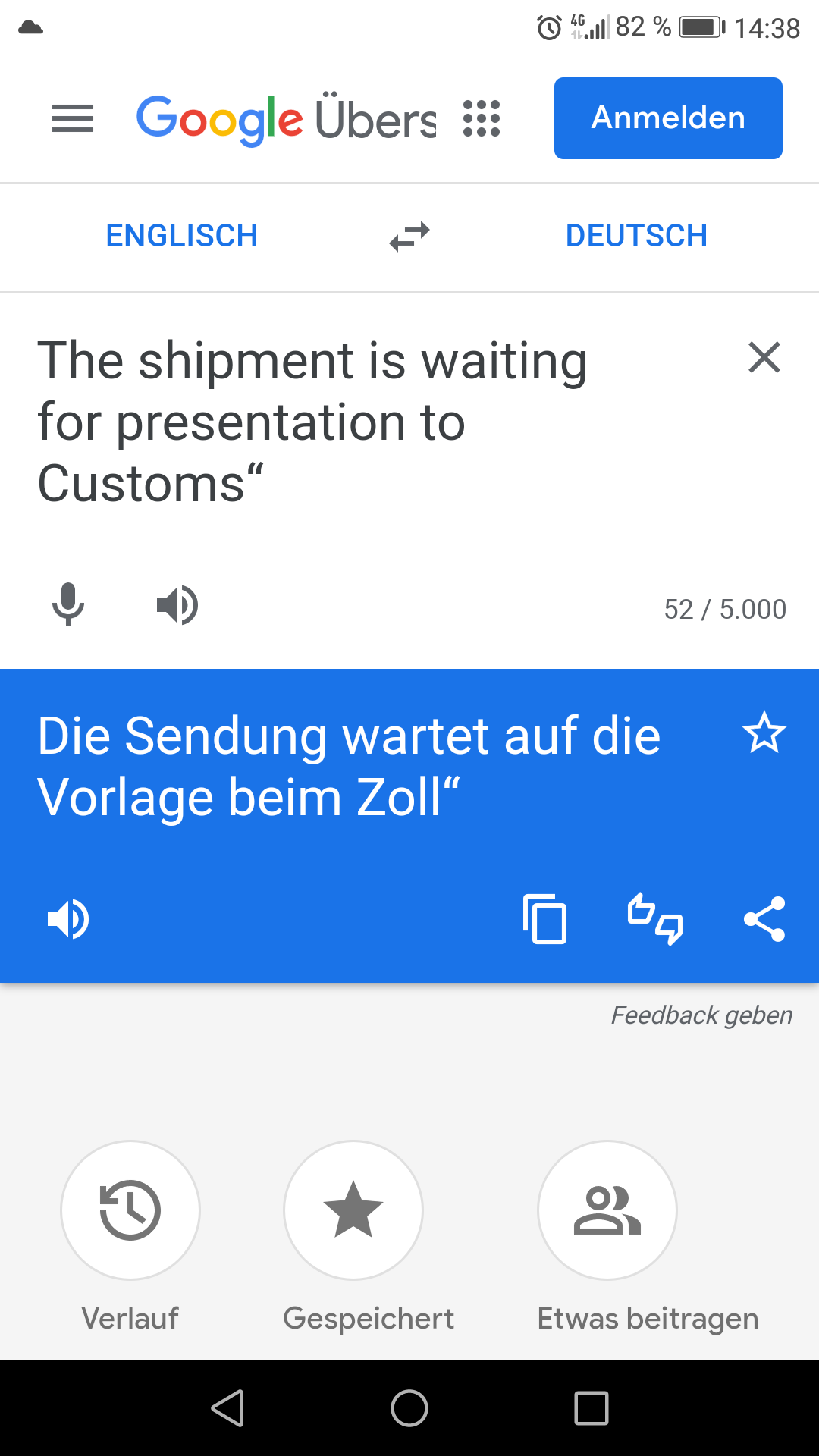Edit the English source text field
This screenshot has height=1456, width=819.
pyautogui.click(x=318, y=421)
